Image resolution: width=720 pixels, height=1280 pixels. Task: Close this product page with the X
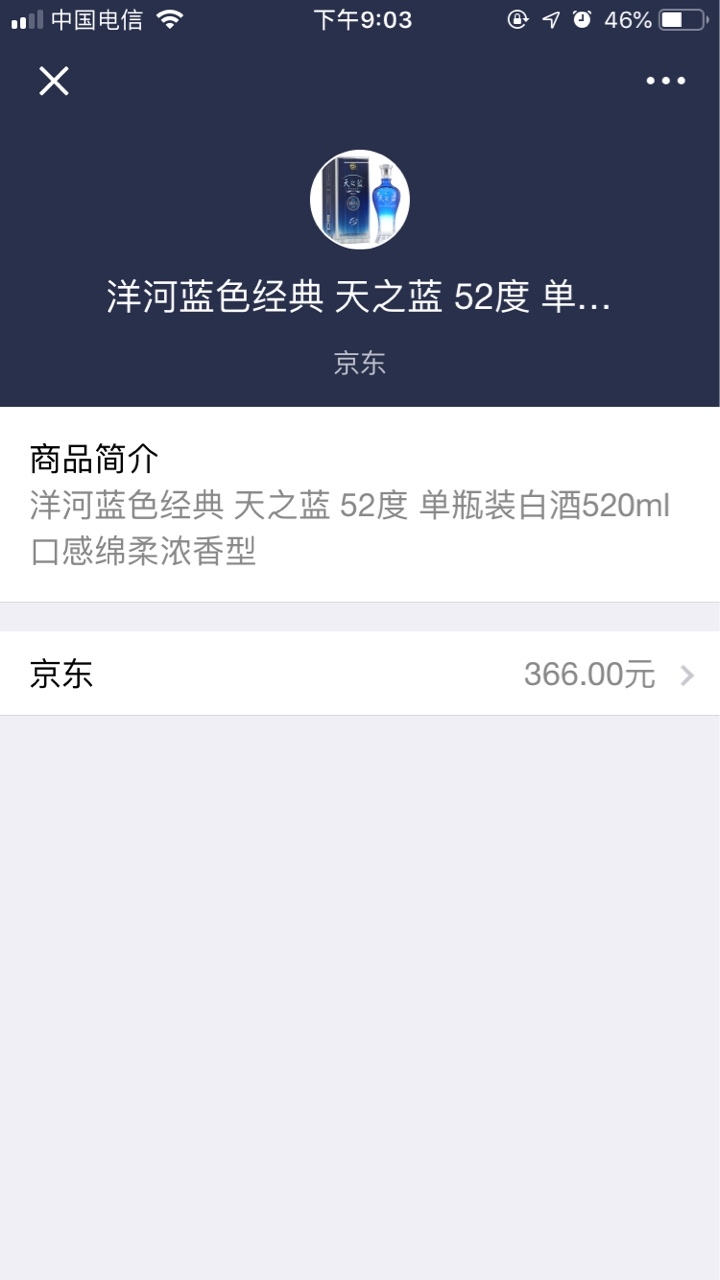tap(54, 81)
